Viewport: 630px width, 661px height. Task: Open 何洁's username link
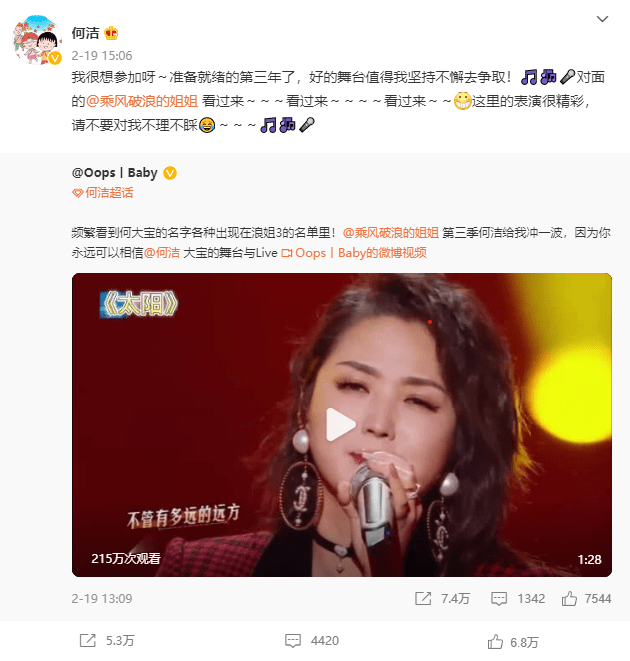[86, 32]
